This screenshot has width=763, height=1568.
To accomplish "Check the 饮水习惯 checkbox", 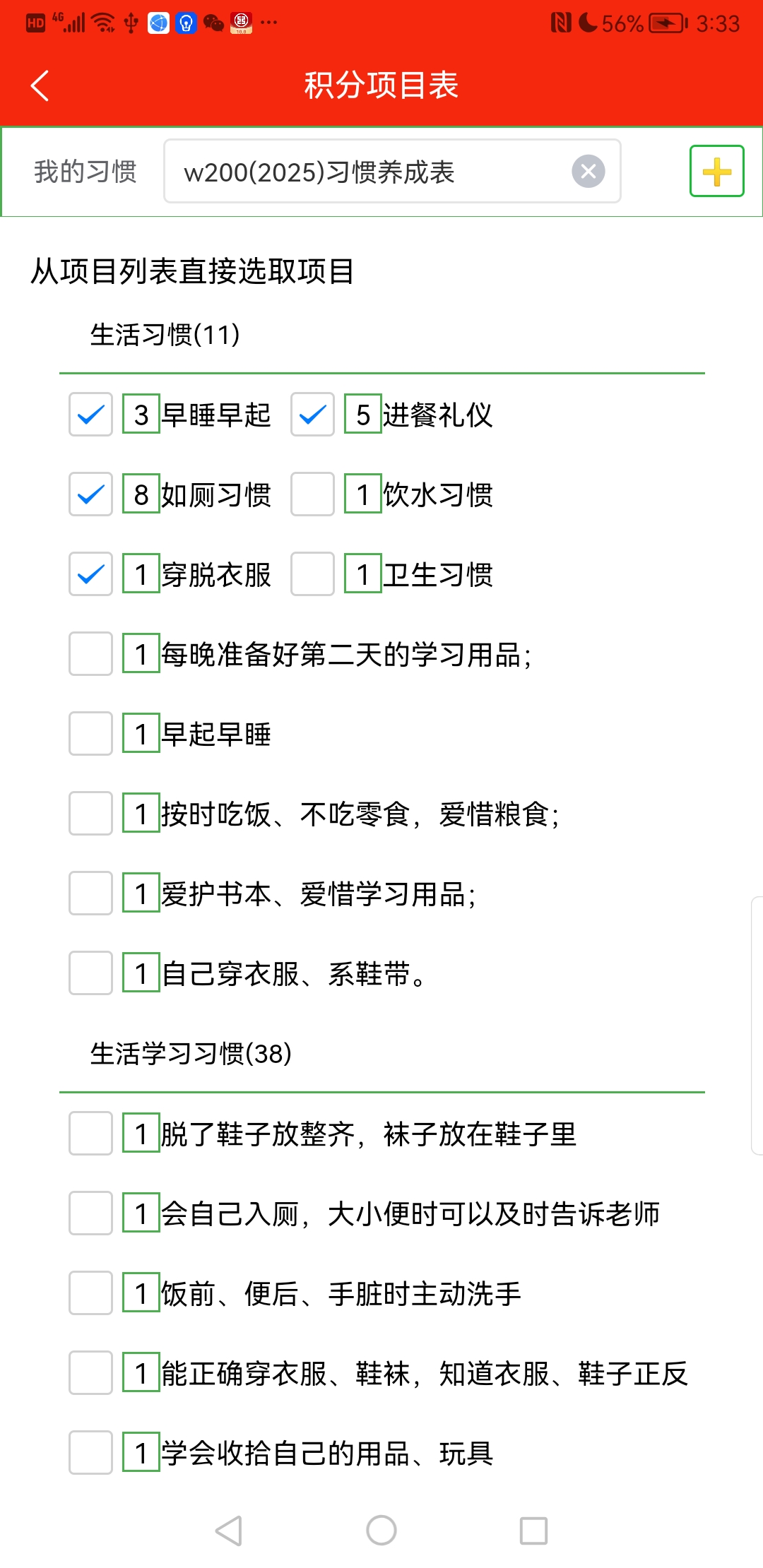I will [312, 494].
